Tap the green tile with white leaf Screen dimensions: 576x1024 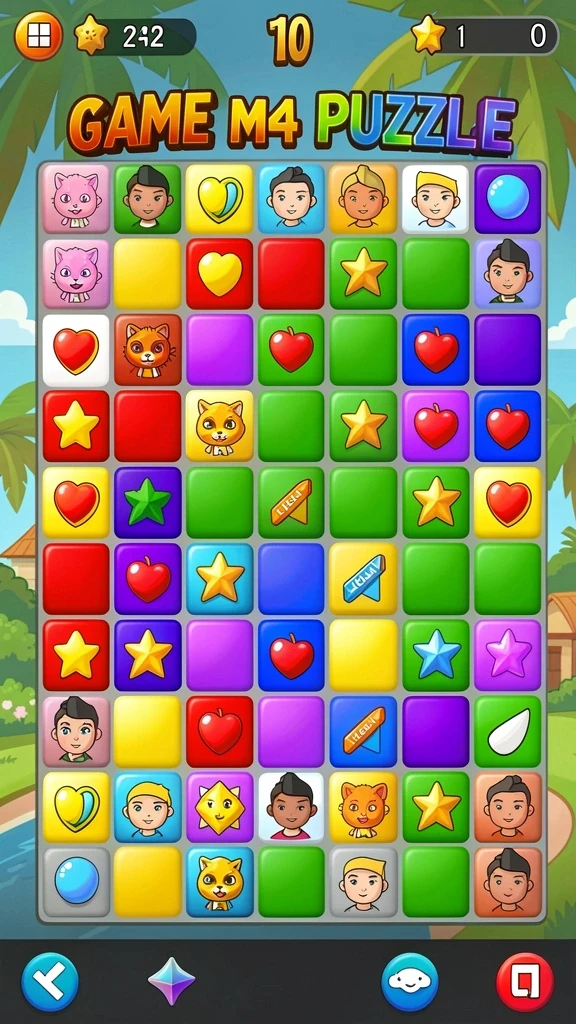(507, 731)
